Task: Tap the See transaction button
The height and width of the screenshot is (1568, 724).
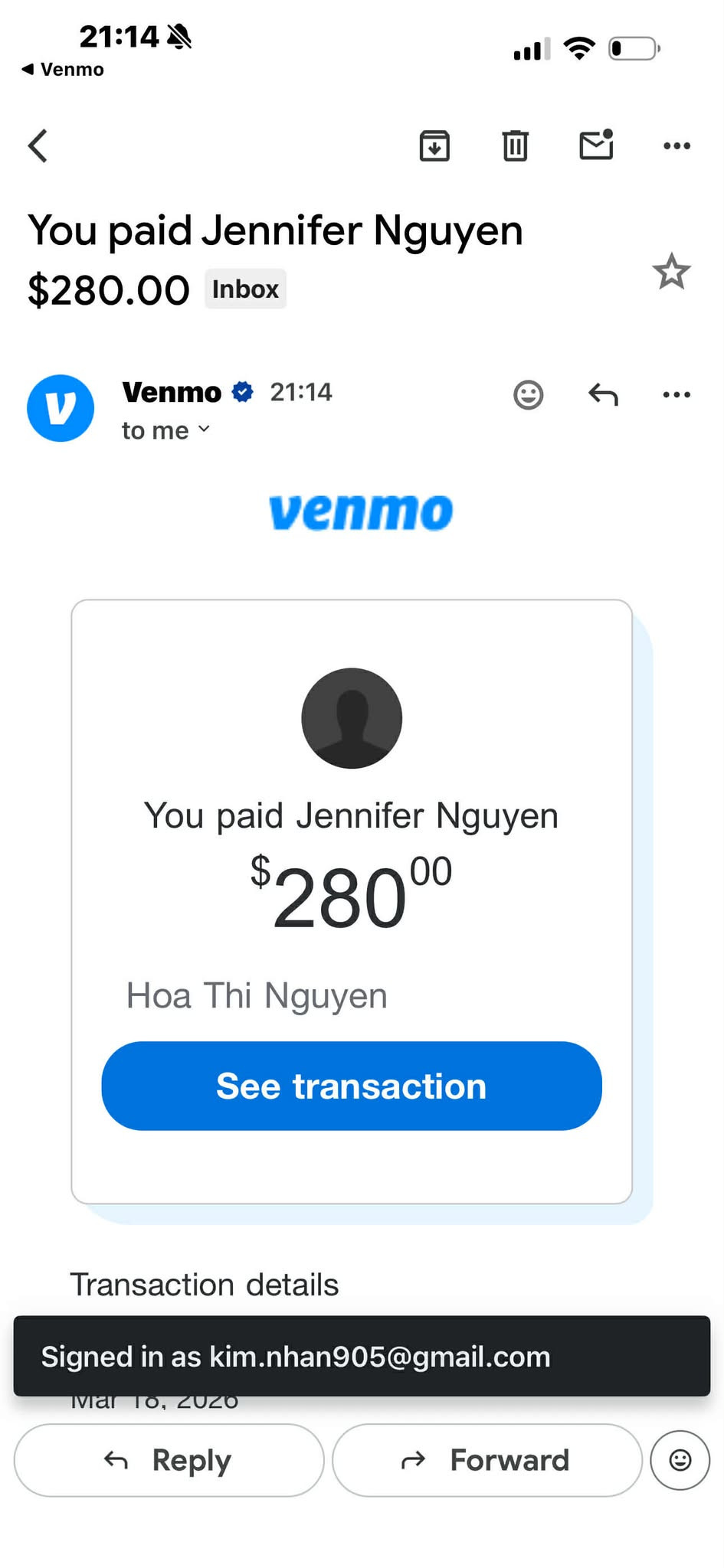Action: [352, 1086]
